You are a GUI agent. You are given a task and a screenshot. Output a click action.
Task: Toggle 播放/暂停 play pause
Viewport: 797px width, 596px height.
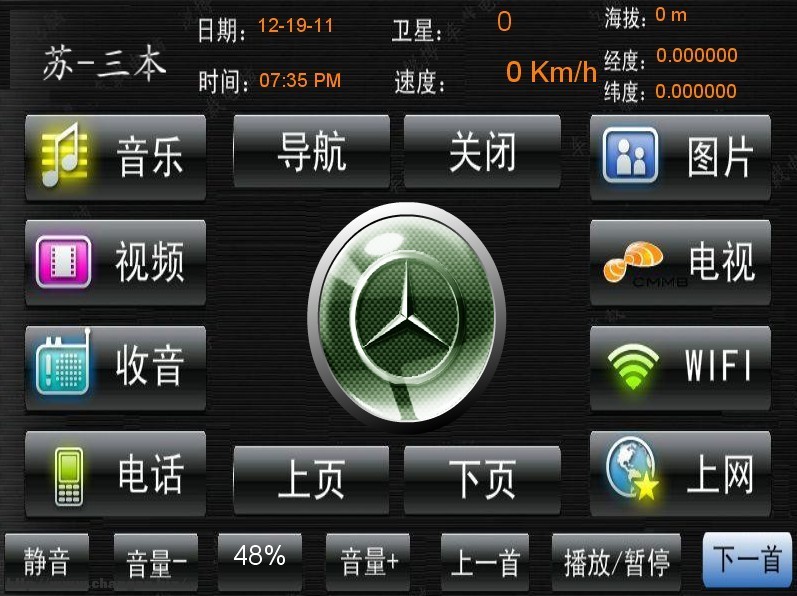(616, 562)
